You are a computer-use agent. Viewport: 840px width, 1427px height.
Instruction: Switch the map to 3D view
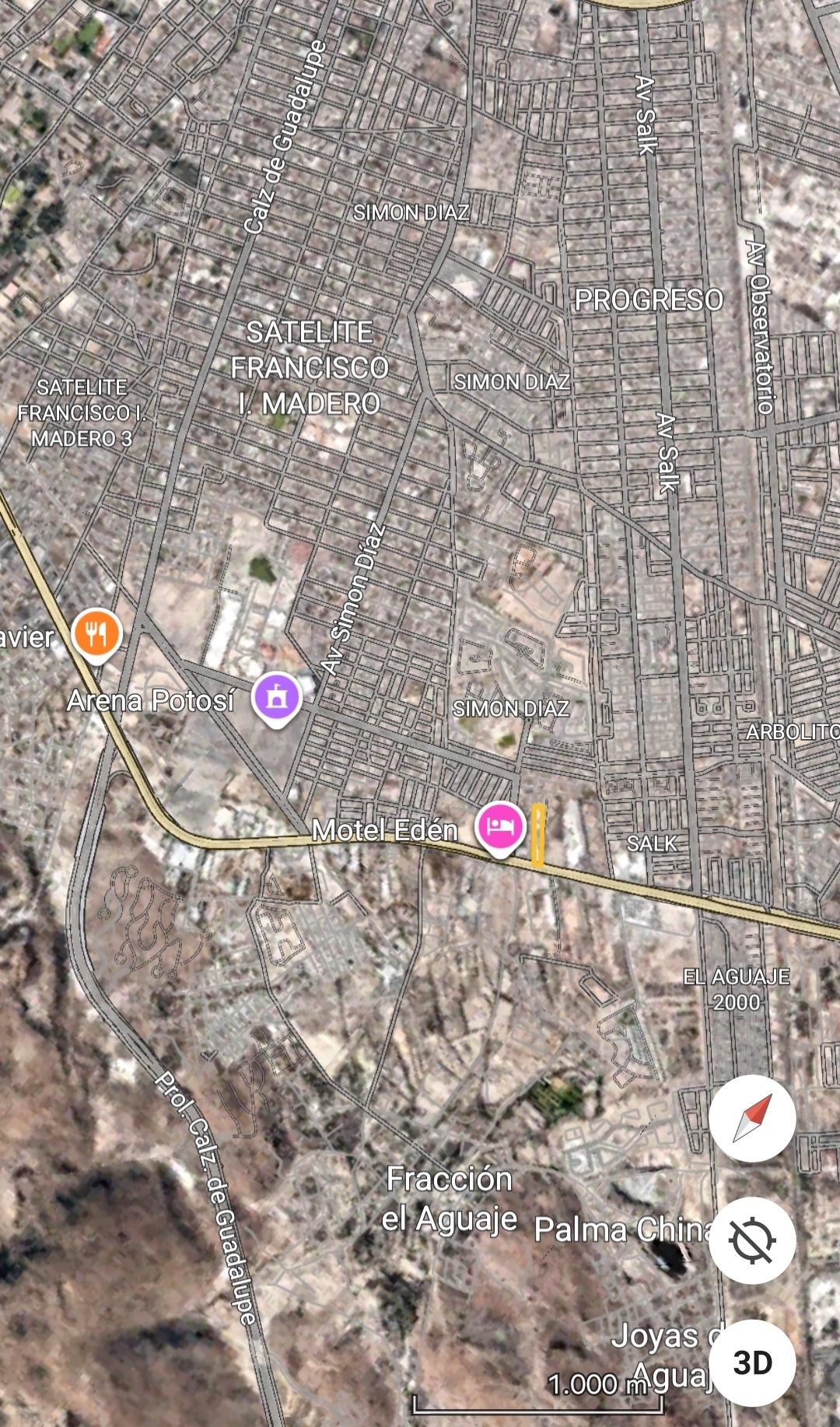(x=751, y=1362)
